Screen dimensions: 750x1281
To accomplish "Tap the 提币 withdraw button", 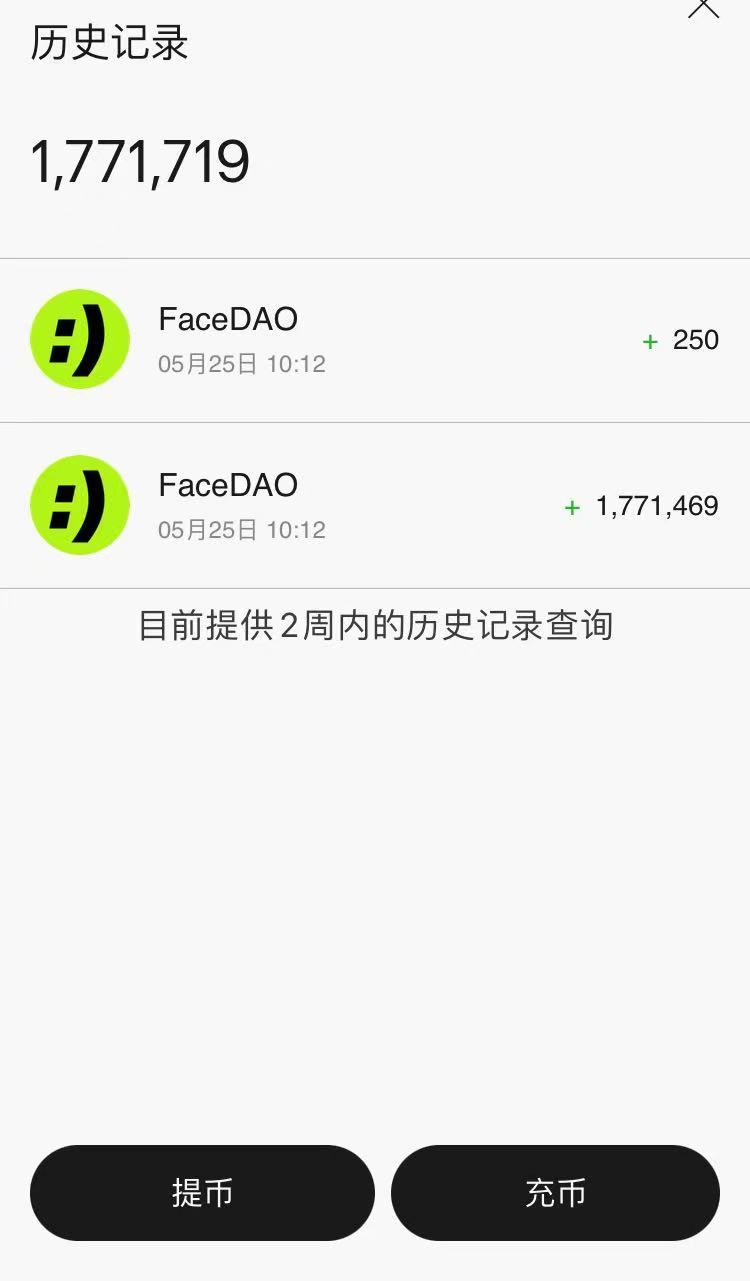I will [202, 1192].
